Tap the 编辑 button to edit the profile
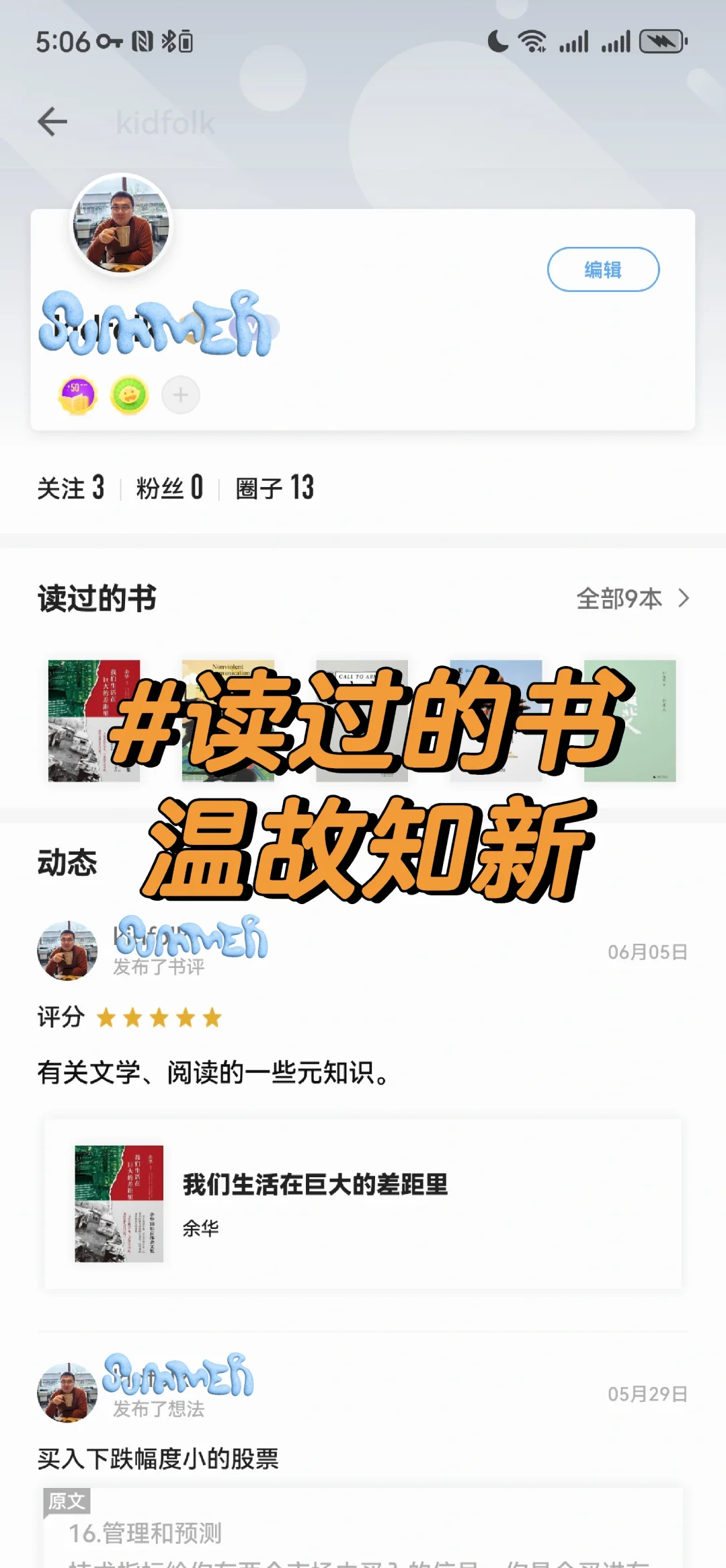This screenshot has height=1568, width=726. coord(603,269)
